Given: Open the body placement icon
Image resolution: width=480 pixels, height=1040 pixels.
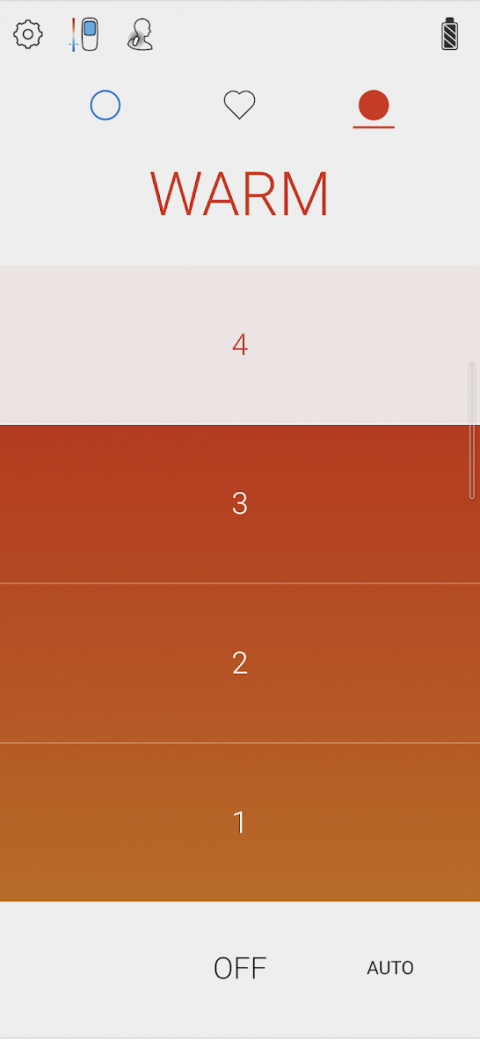Looking at the screenshot, I should [x=140, y=34].
